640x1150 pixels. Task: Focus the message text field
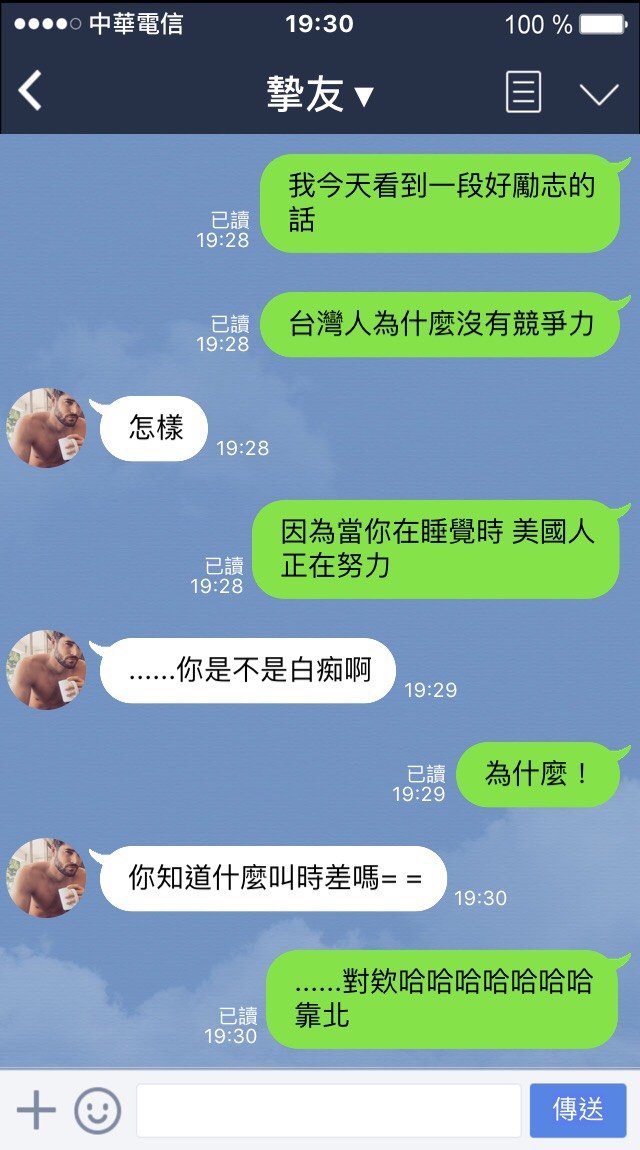click(328, 1110)
